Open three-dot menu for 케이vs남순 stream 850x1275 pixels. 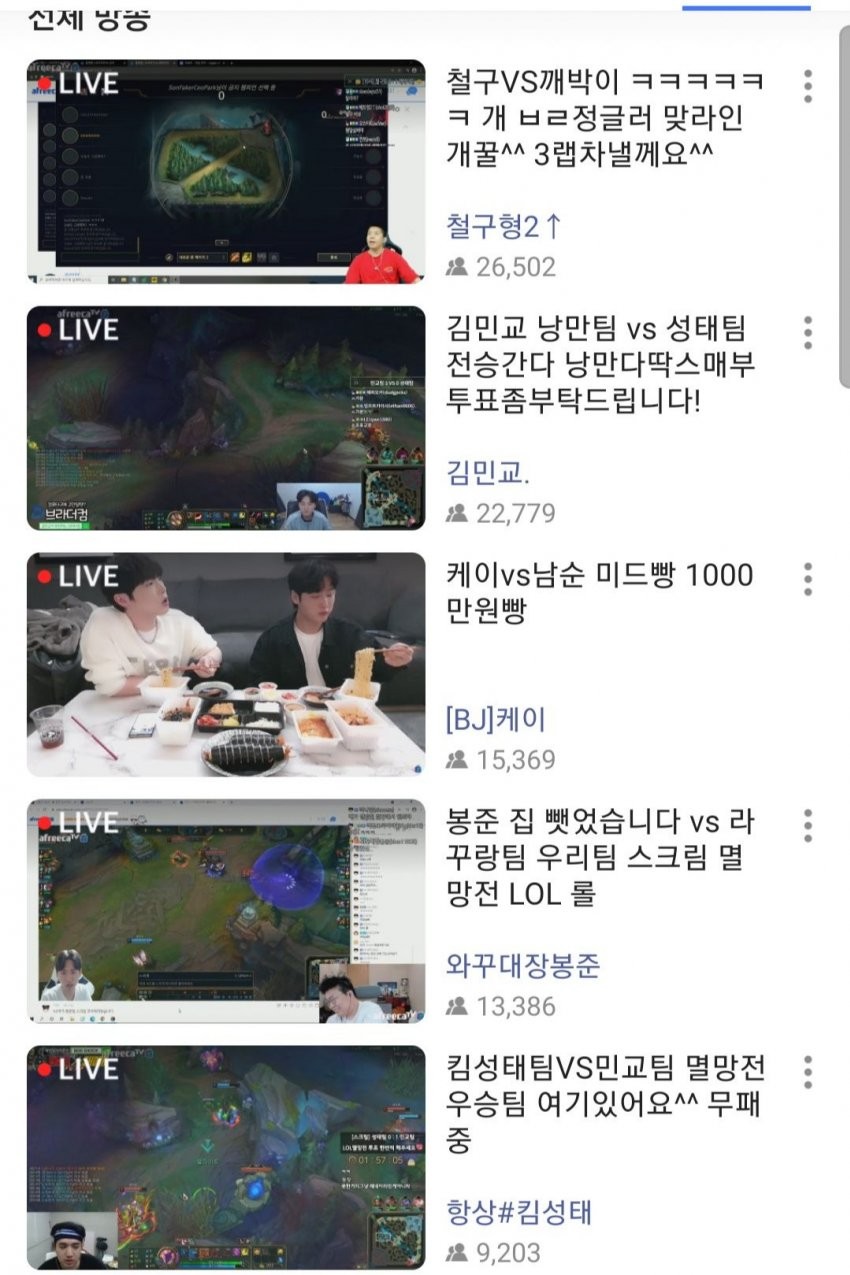coord(808,579)
